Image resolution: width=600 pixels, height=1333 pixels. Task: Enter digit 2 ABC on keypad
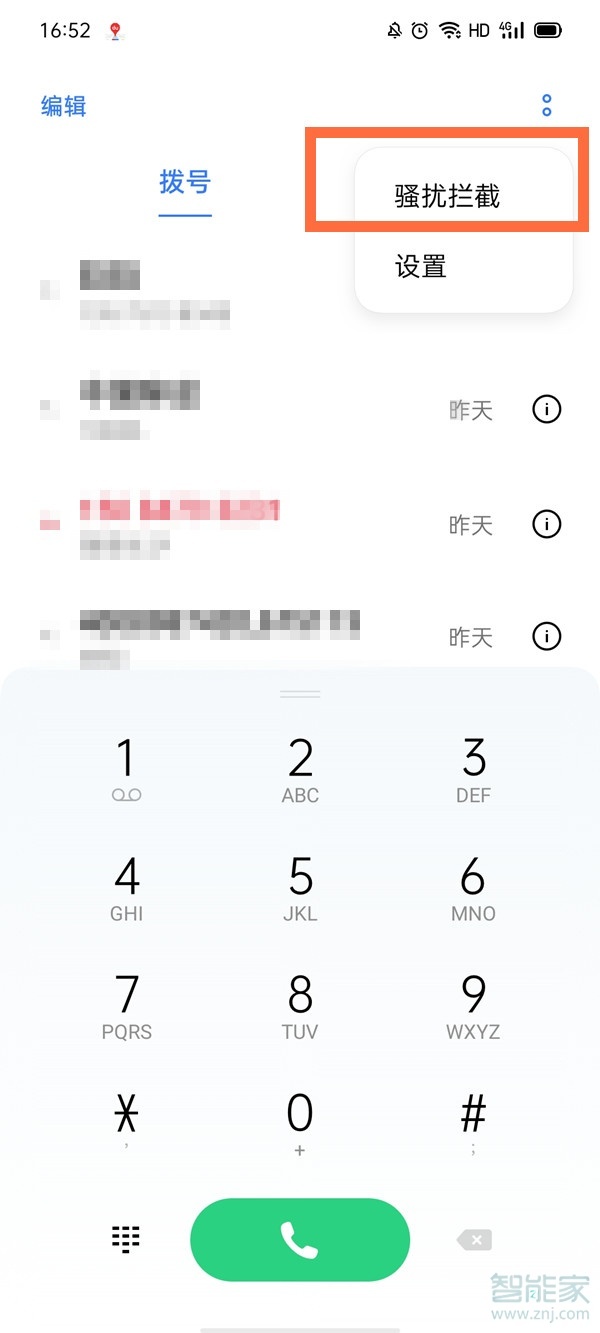300,770
